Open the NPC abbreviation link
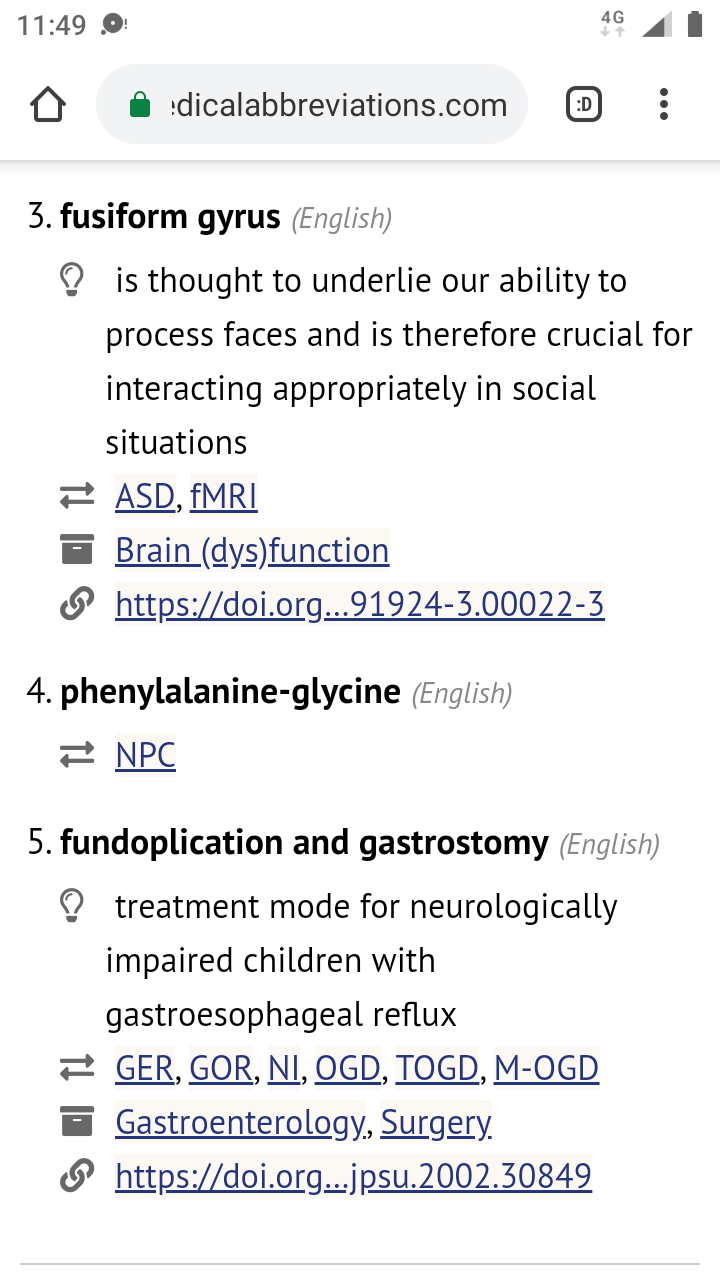Screen dimensions: 720x1280 (x=146, y=755)
